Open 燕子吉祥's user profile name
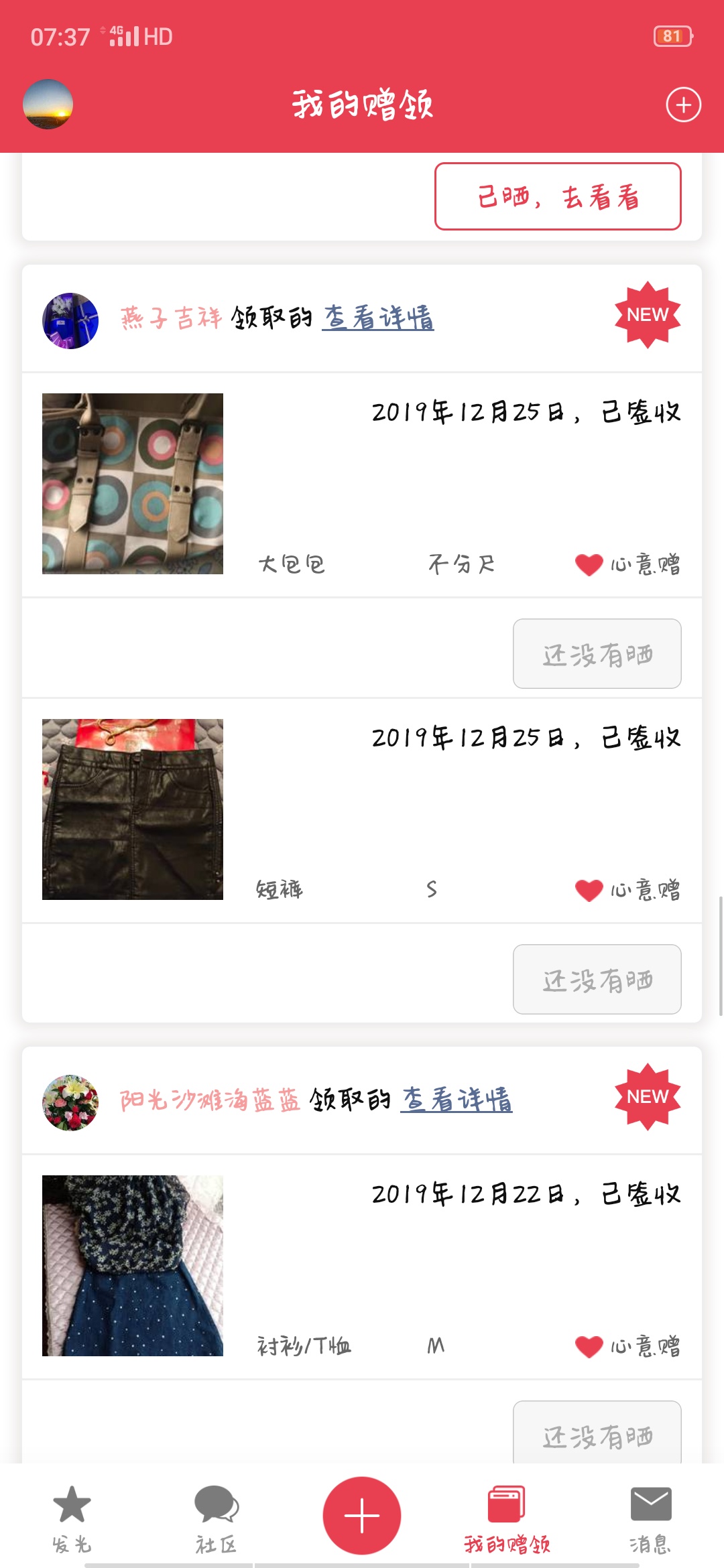Screen dimensions: 724x1568 click(171, 318)
